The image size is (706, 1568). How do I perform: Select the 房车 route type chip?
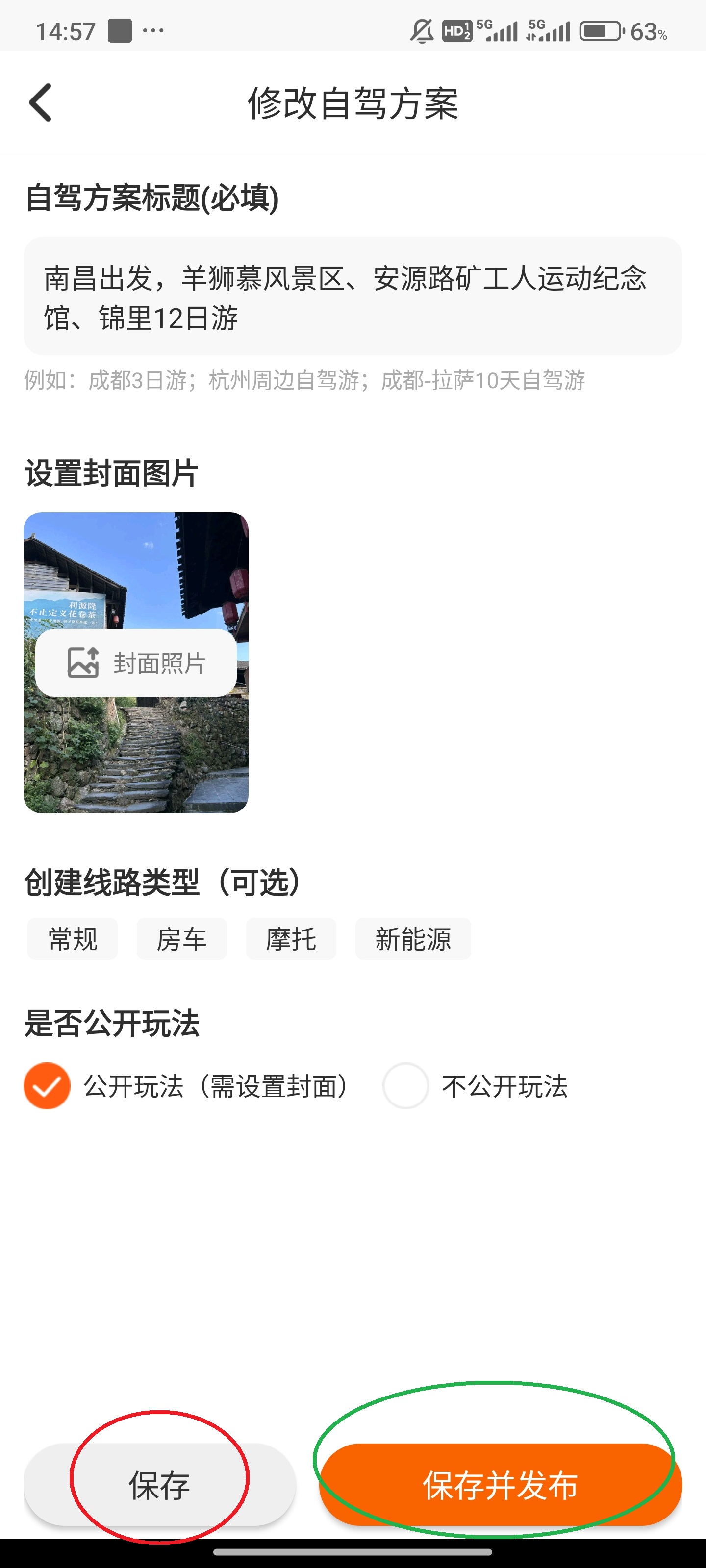(181, 938)
